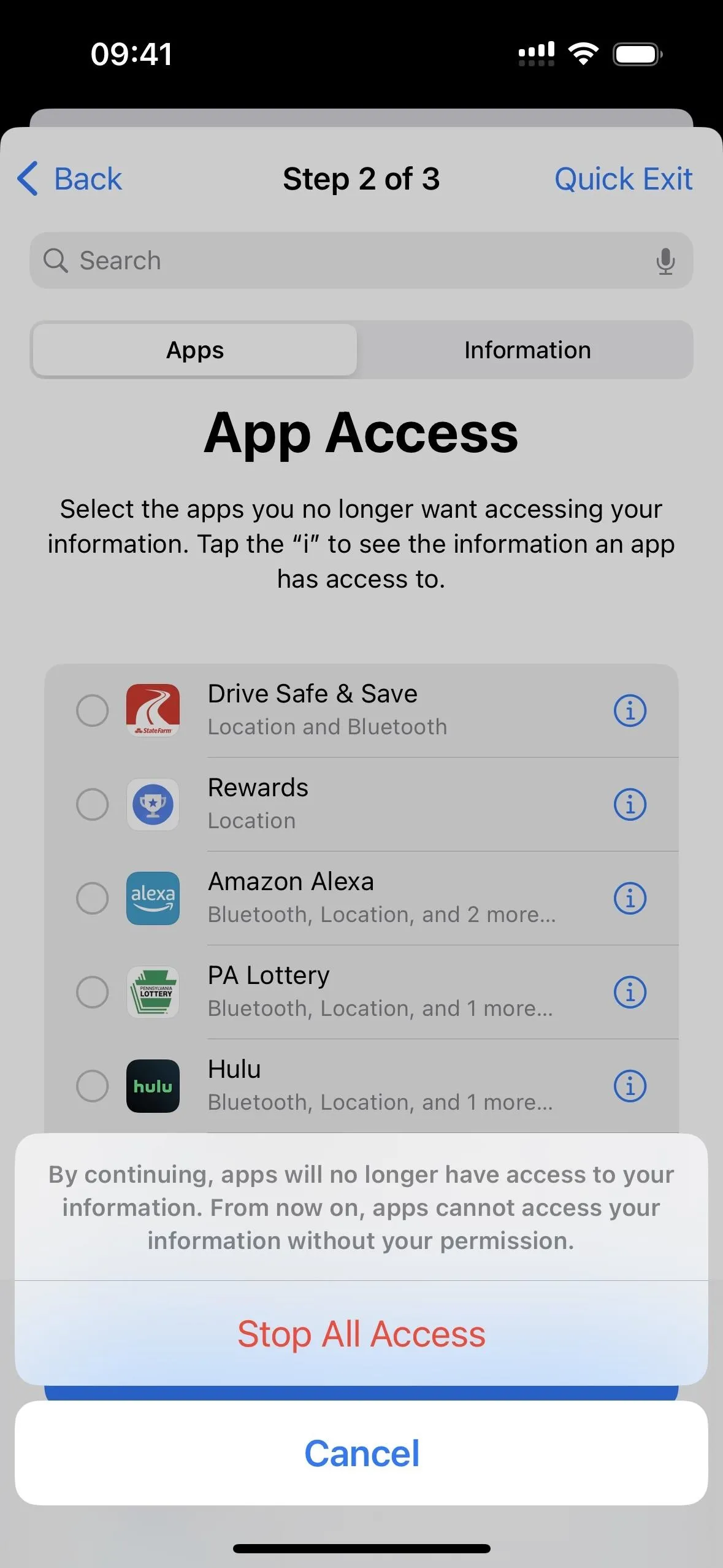Cancel the action sheet

[361, 1453]
